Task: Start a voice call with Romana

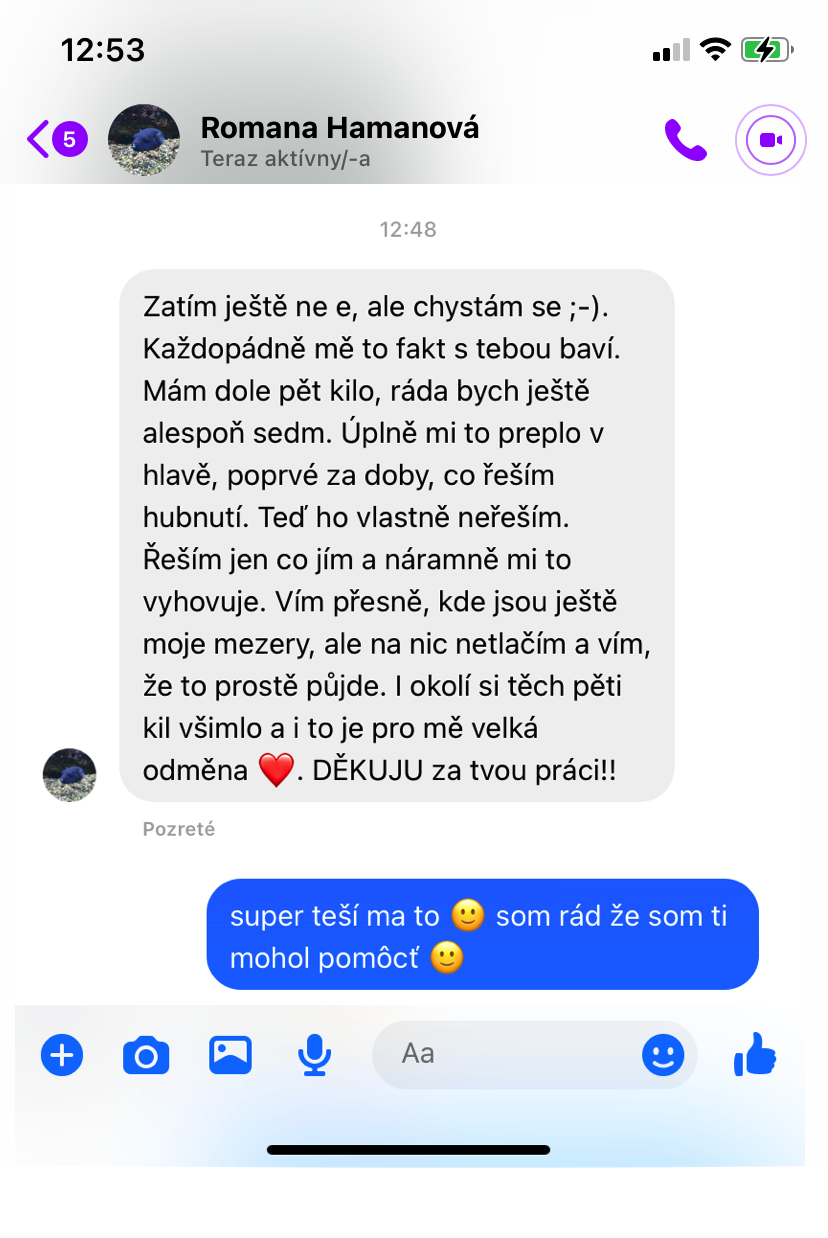Action: click(x=686, y=140)
